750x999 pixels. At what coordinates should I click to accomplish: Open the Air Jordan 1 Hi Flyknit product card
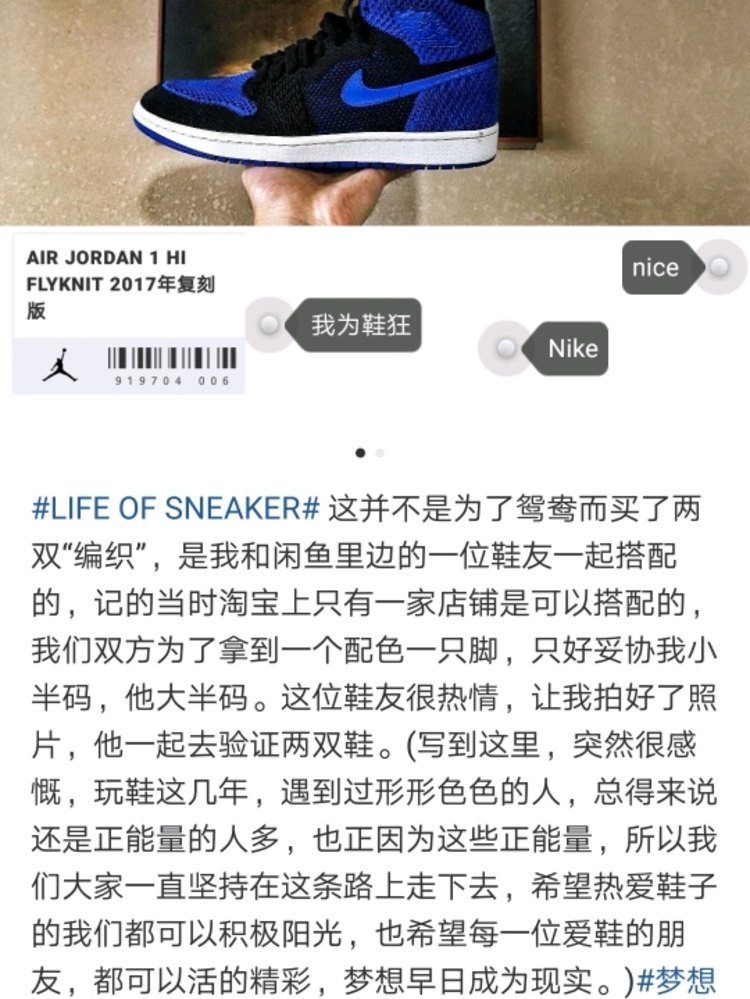128,313
